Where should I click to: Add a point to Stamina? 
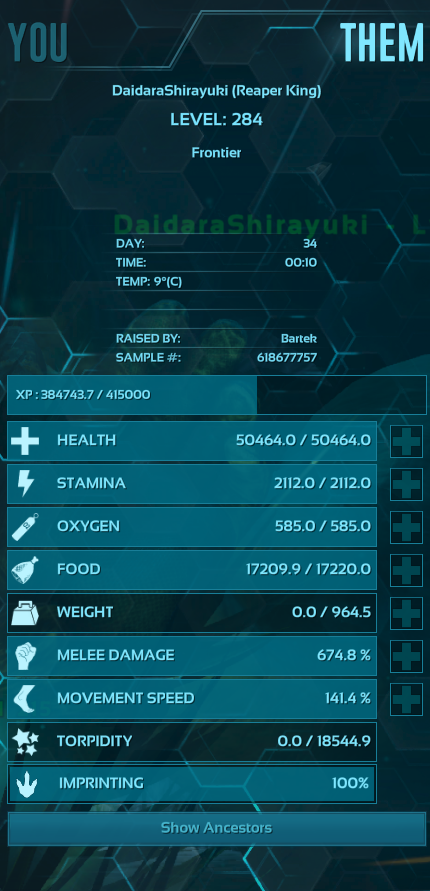406,484
